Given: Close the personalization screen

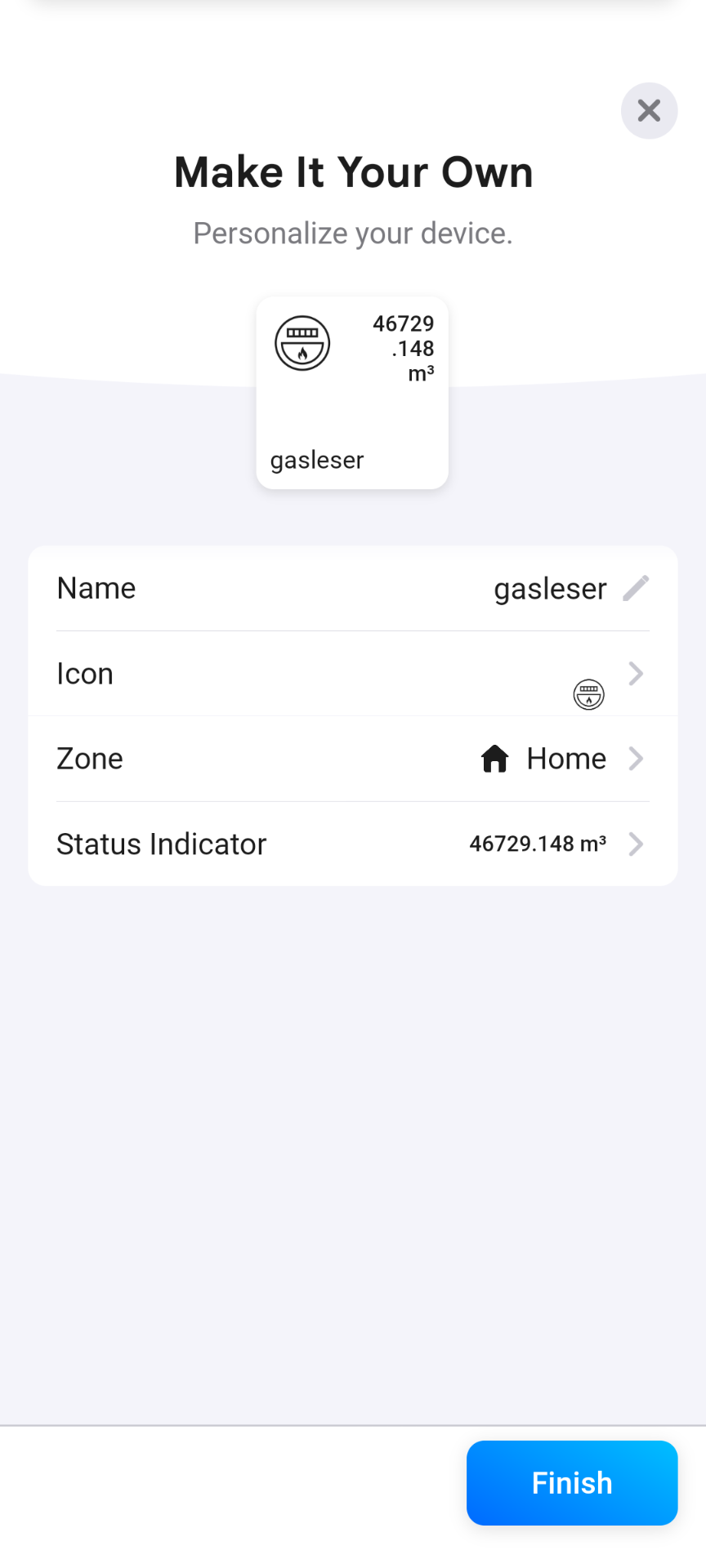Looking at the screenshot, I should (649, 111).
